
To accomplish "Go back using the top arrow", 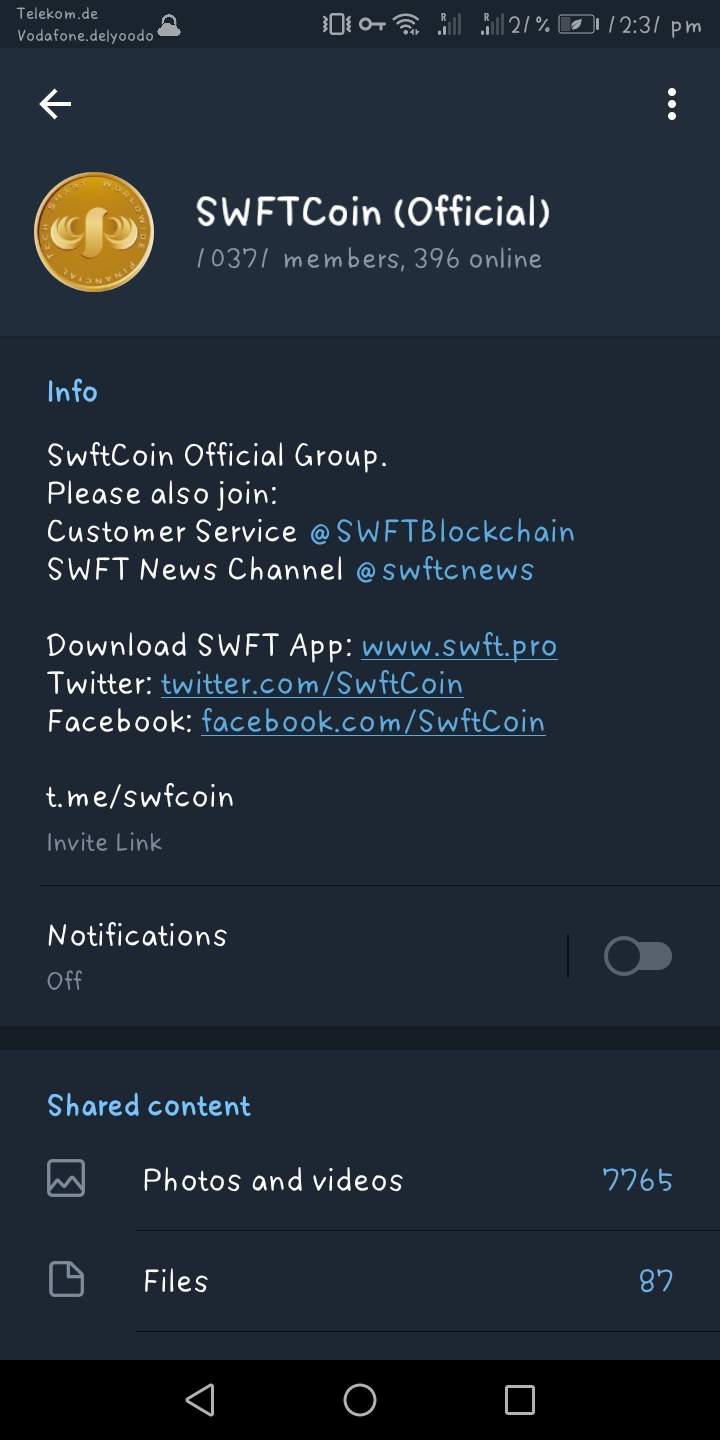I will click(x=55, y=104).
